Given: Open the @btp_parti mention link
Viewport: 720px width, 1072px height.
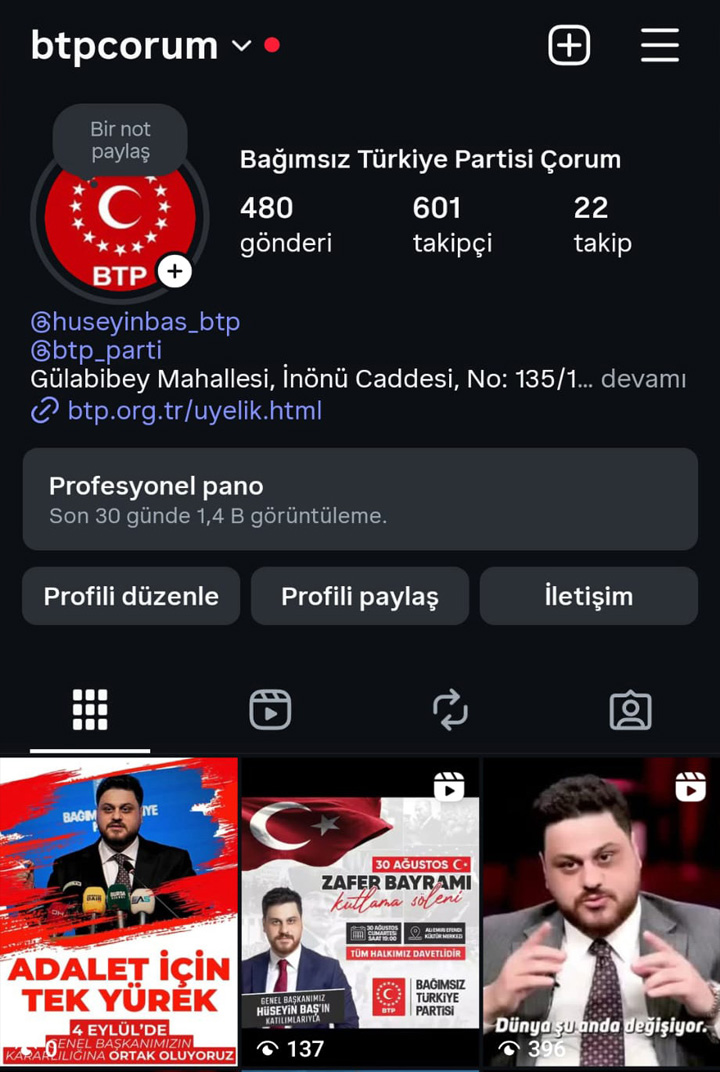Looking at the screenshot, I should [96, 351].
